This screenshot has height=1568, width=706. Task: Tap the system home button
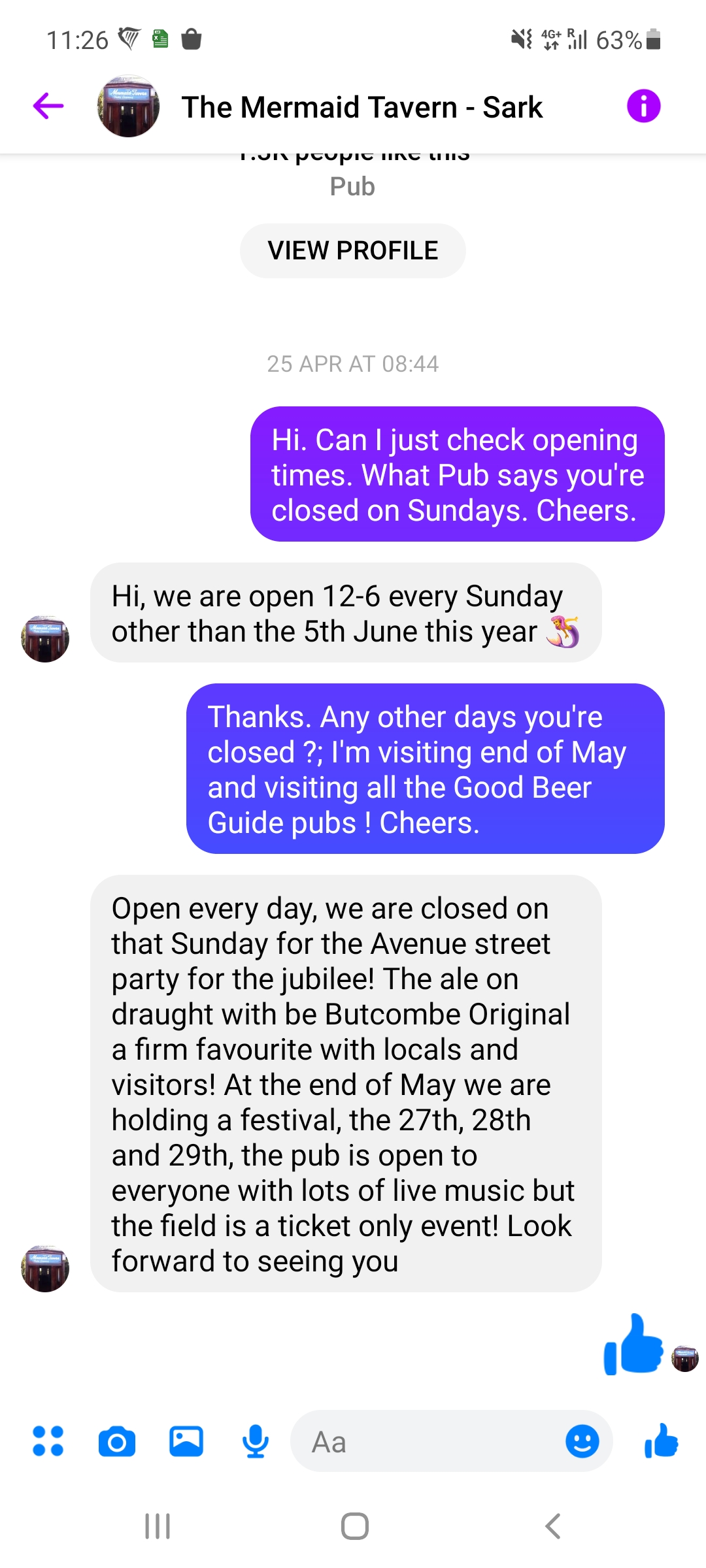click(x=354, y=1526)
